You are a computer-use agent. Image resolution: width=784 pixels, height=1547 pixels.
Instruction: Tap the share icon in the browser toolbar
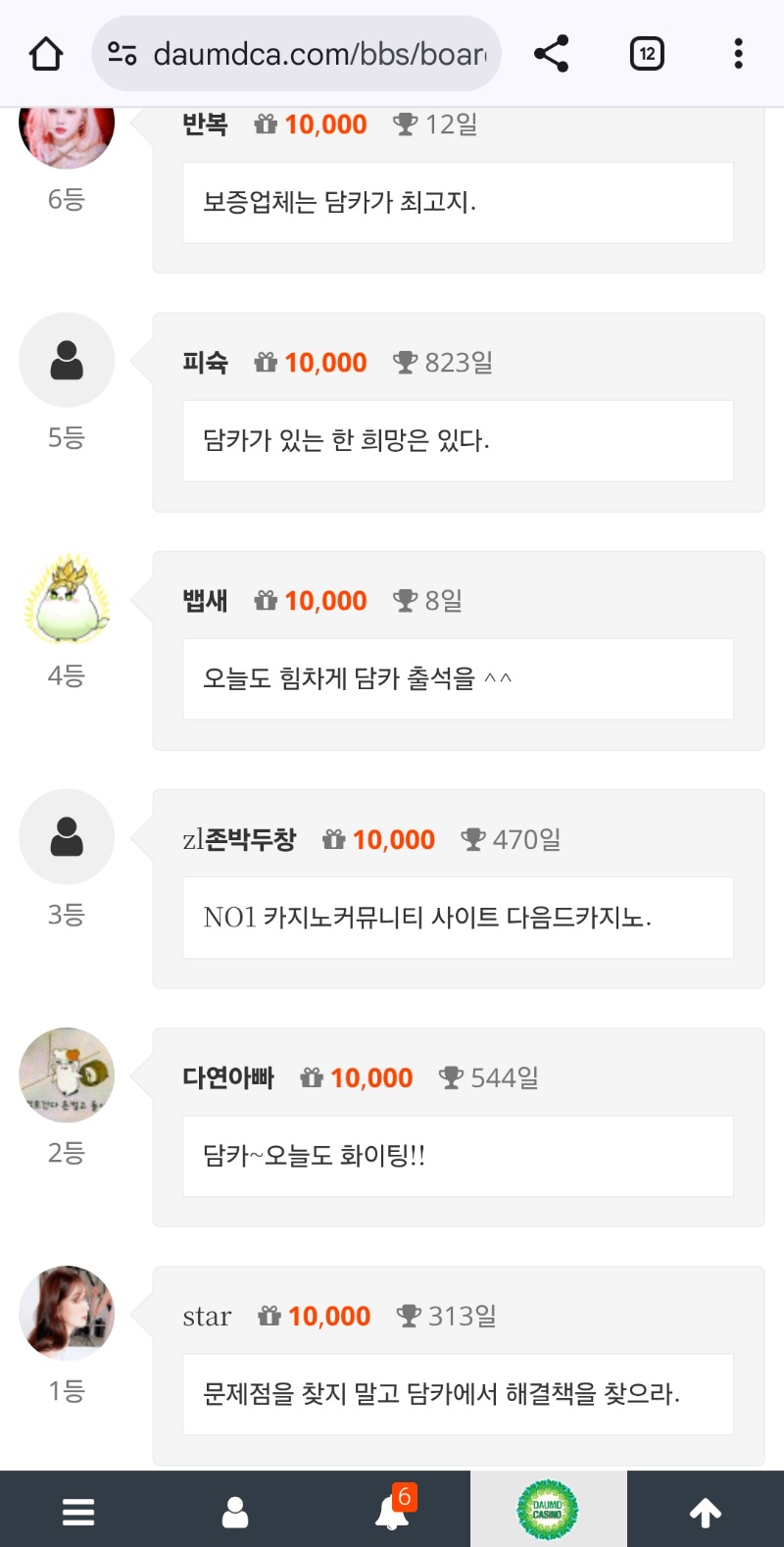tap(552, 54)
